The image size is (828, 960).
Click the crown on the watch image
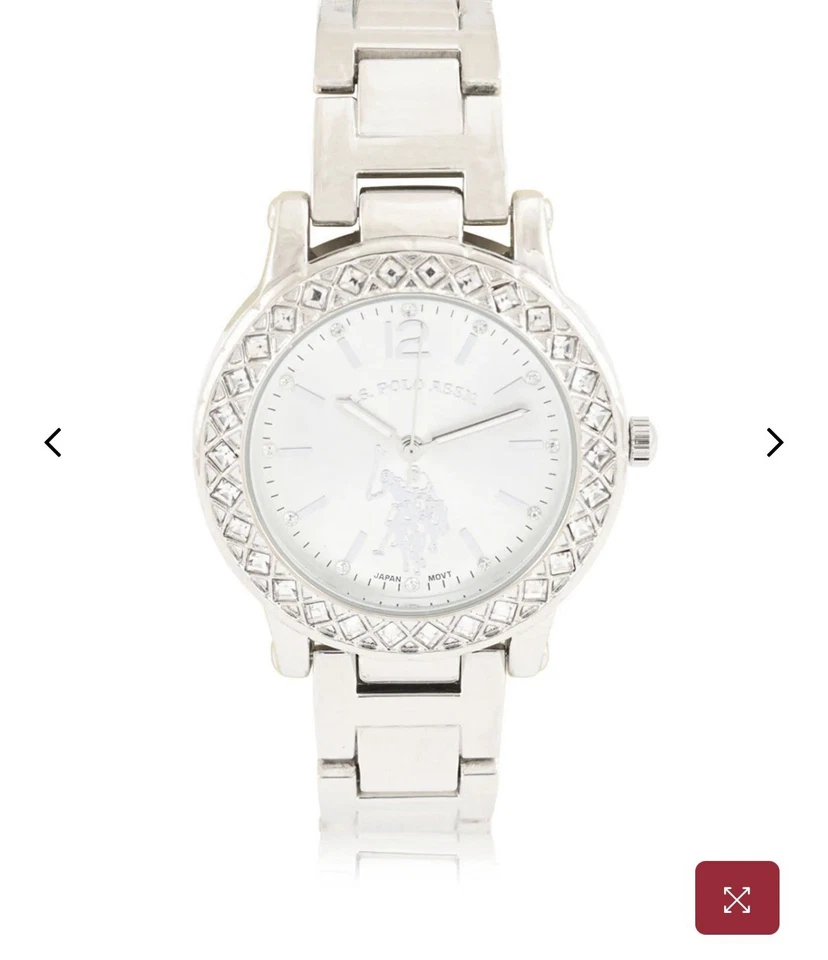click(x=641, y=440)
